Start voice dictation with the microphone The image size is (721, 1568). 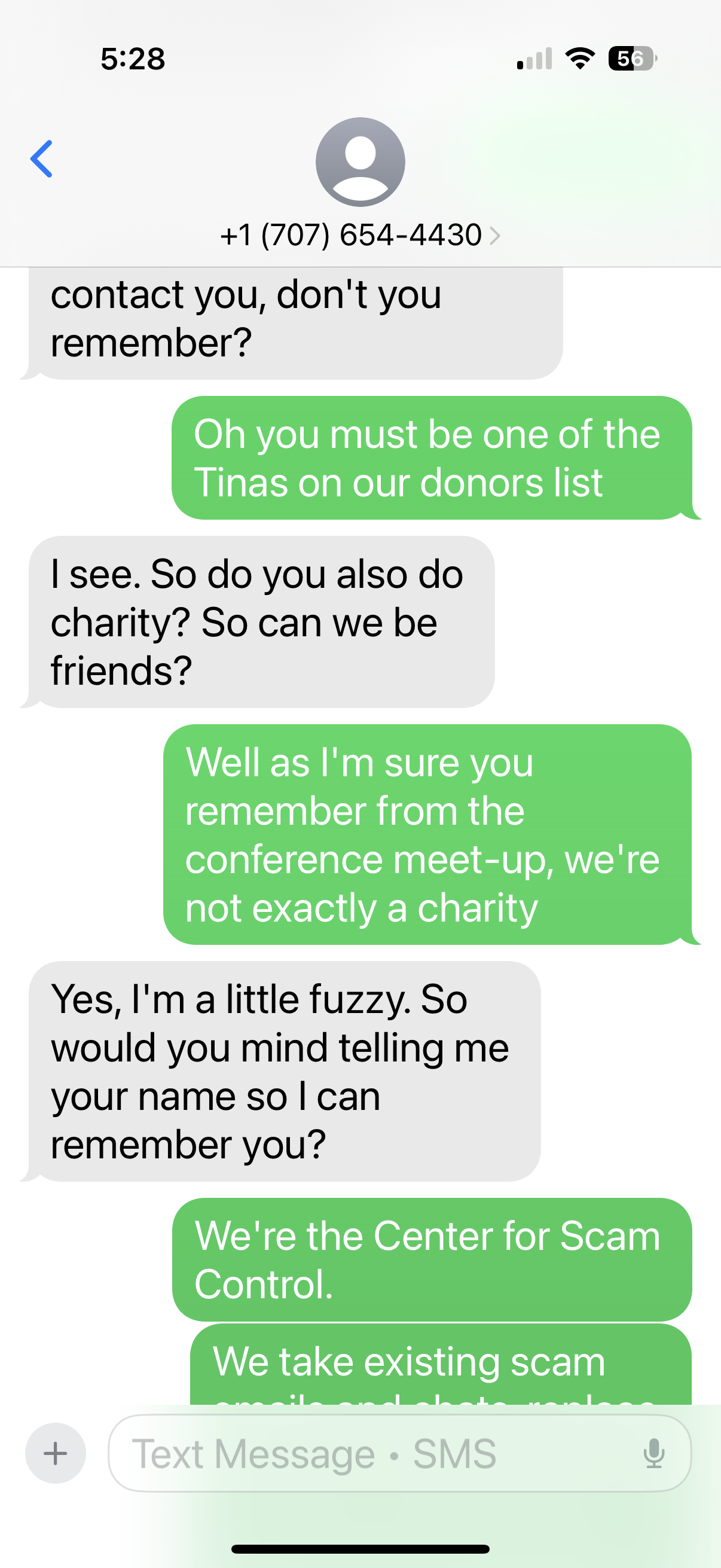click(654, 1454)
